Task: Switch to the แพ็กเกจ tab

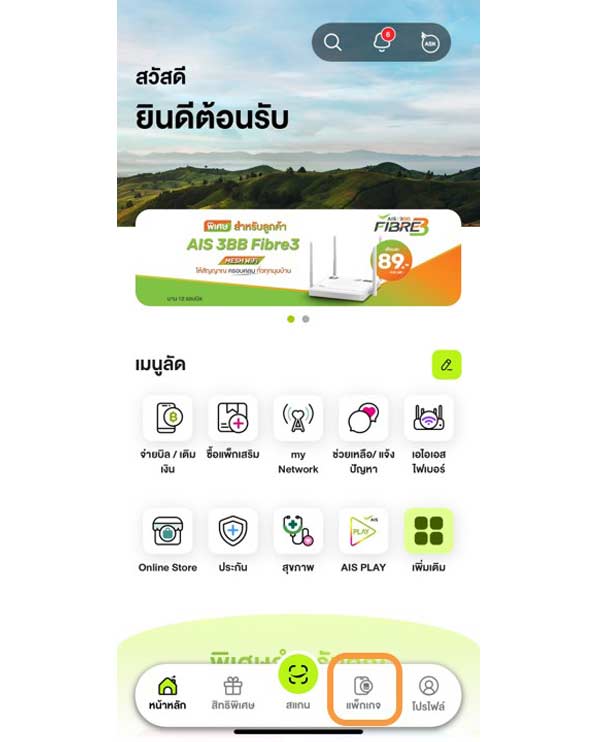Action: tap(364, 692)
